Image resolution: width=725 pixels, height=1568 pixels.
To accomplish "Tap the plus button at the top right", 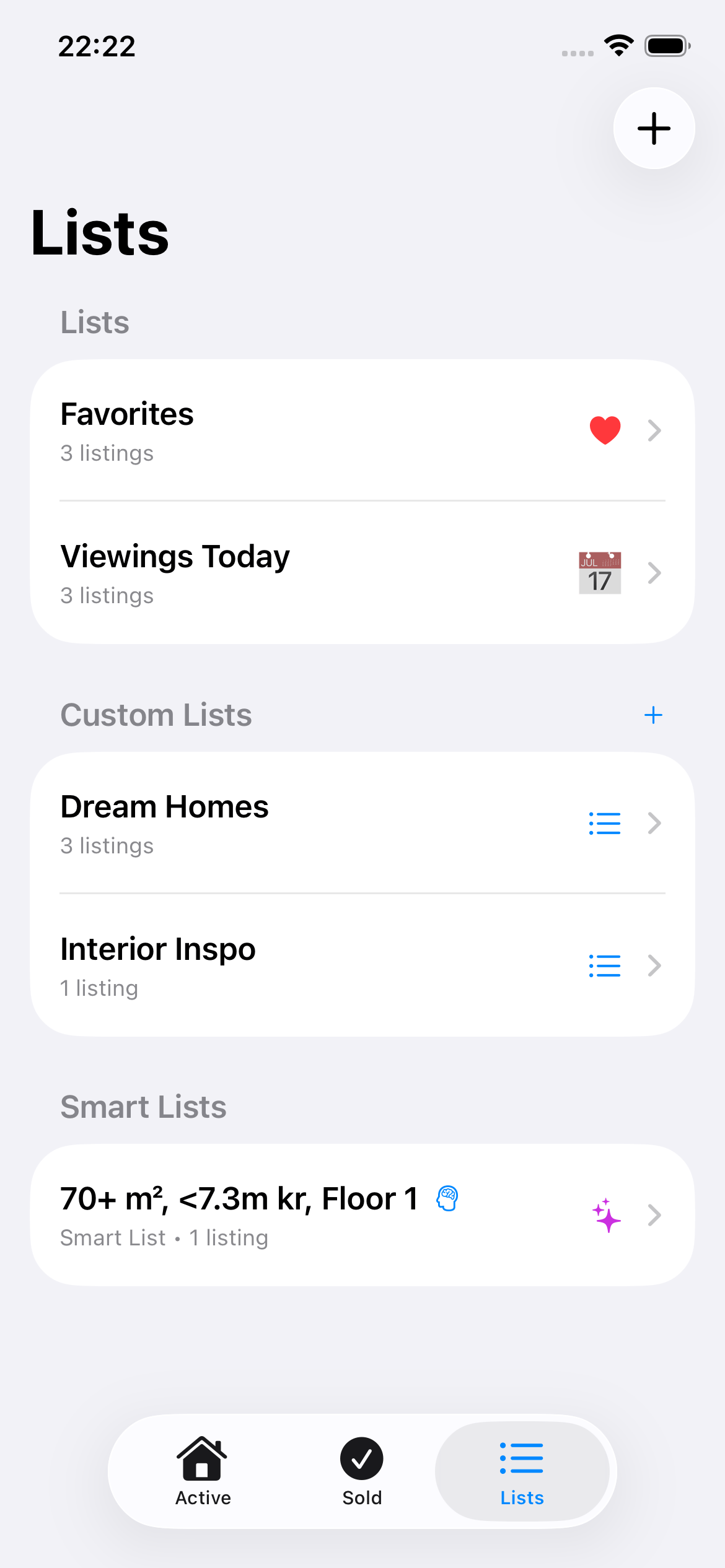I will point(654,128).
